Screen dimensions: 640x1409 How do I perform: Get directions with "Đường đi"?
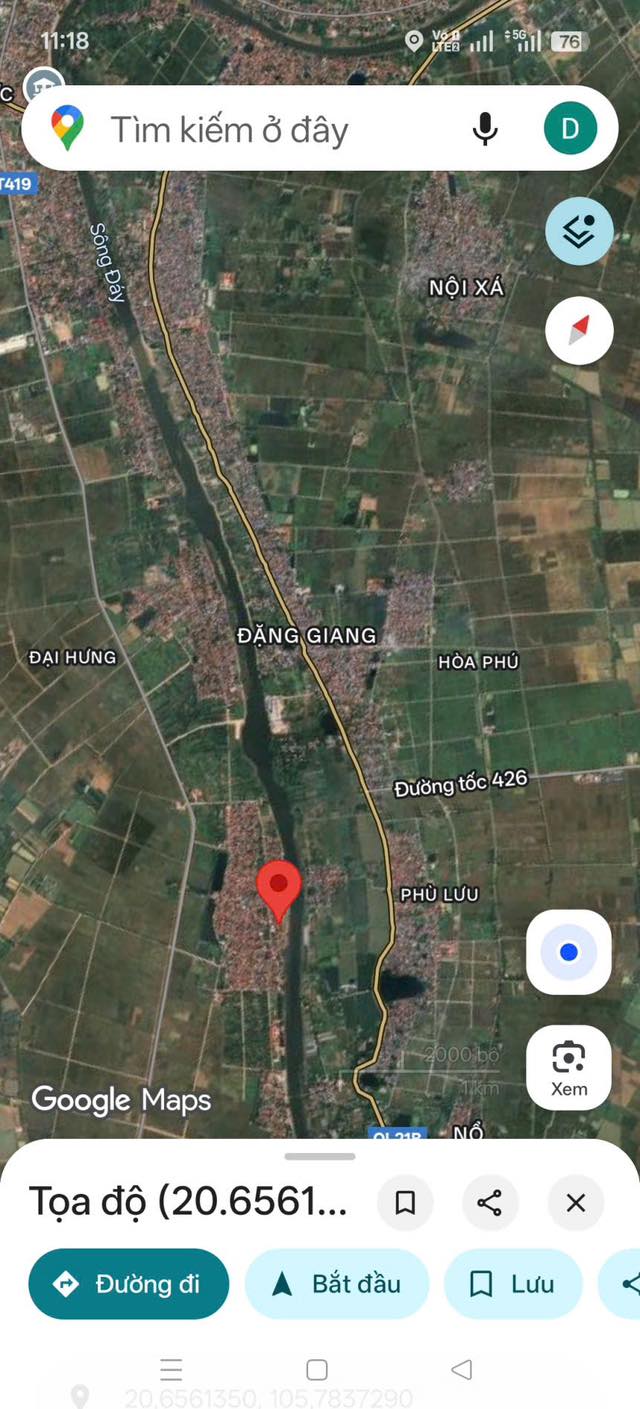(x=129, y=1284)
